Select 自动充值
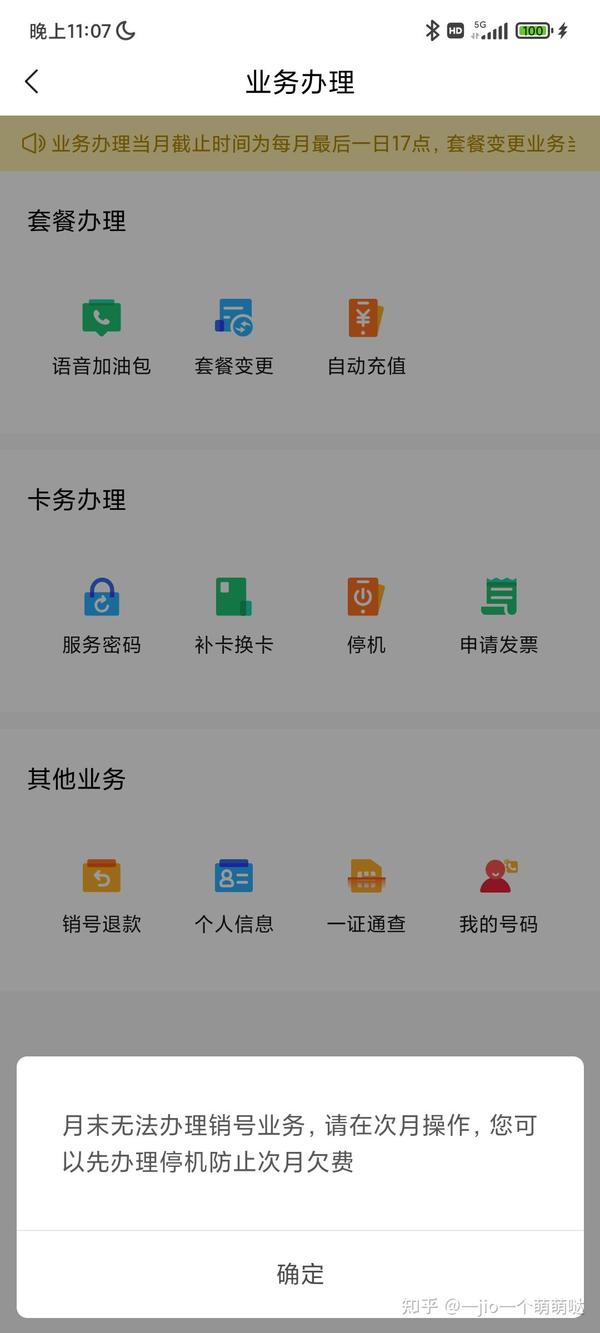This screenshot has height=1333, width=600. pyautogui.click(x=366, y=337)
